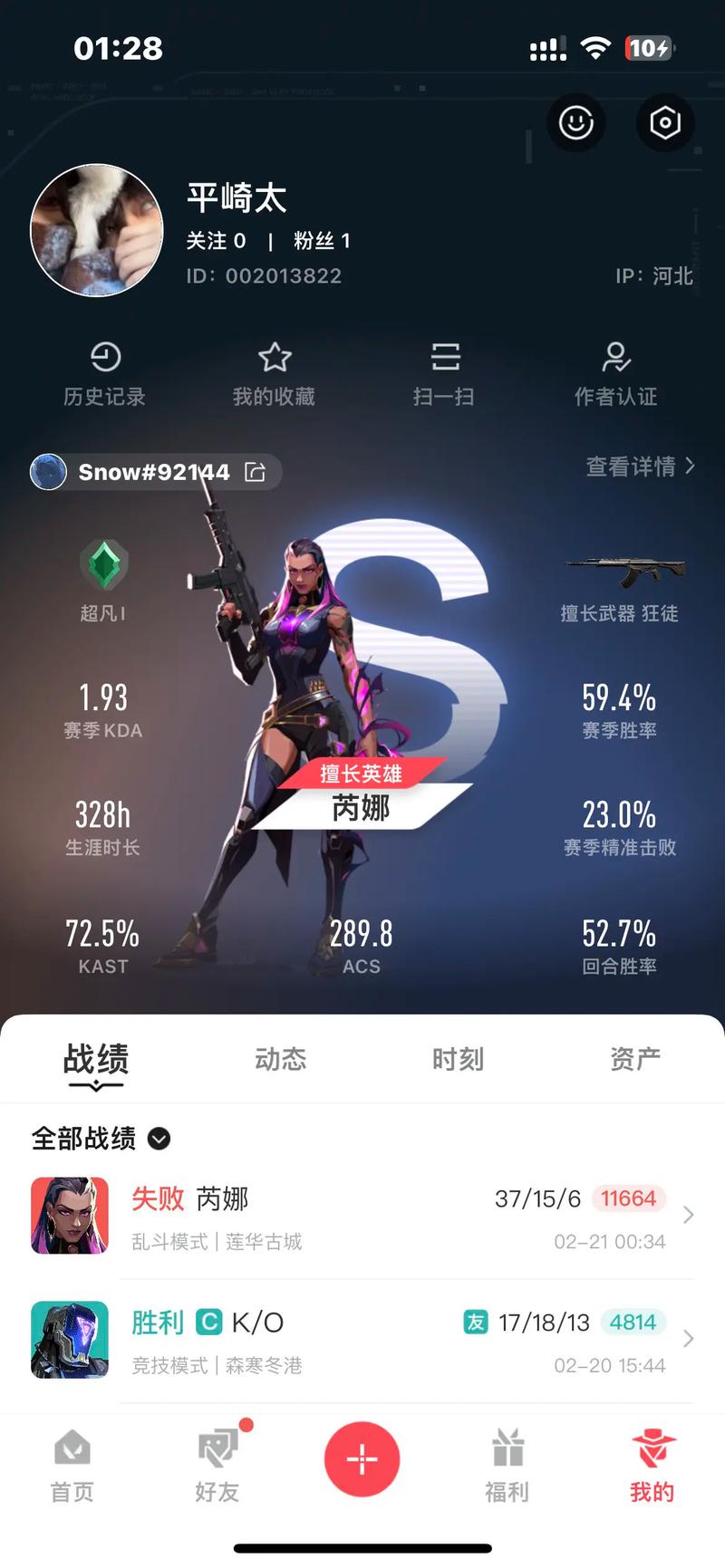
Task: Open the 福利 rewards tab
Action: pos(507,1466)
